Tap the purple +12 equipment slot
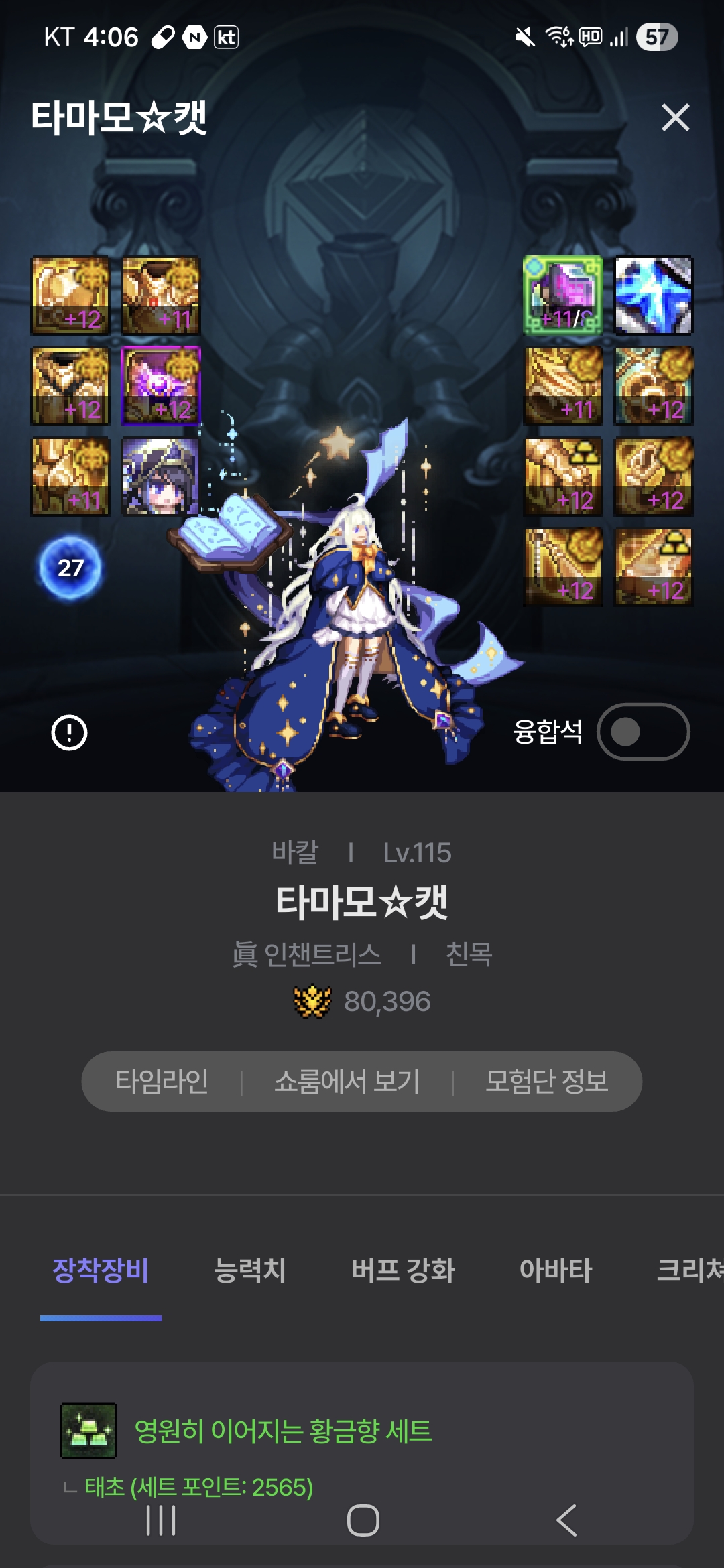Image resolution: width=724 pixels, height=1568 pixels. click(161, 386)
